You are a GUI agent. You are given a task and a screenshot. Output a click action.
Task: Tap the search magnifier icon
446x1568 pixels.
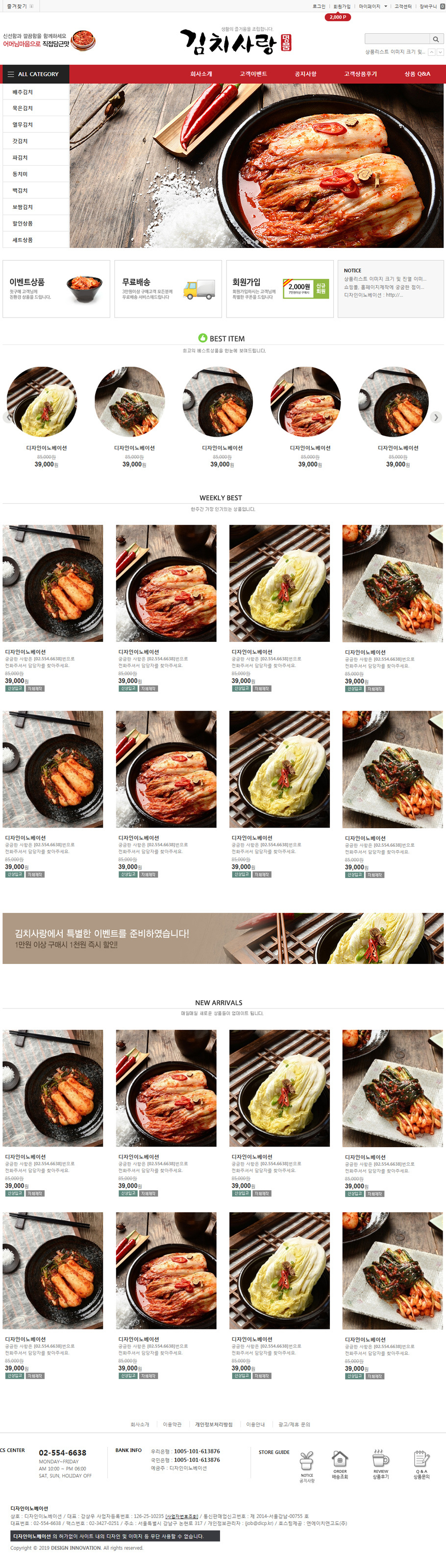coord(436,39)
